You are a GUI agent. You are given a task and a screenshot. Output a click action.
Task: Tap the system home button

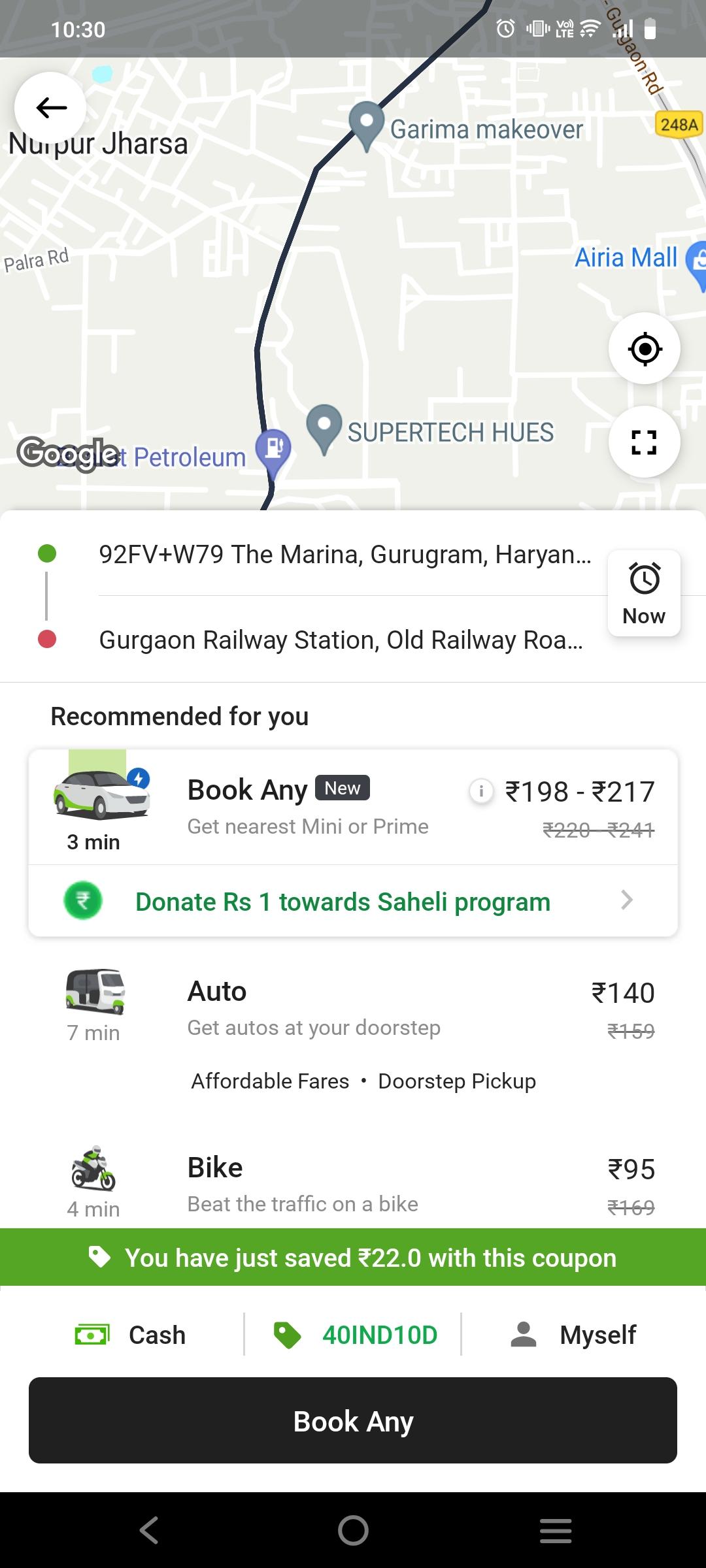pyautogui.click(x=353, y=1530)
